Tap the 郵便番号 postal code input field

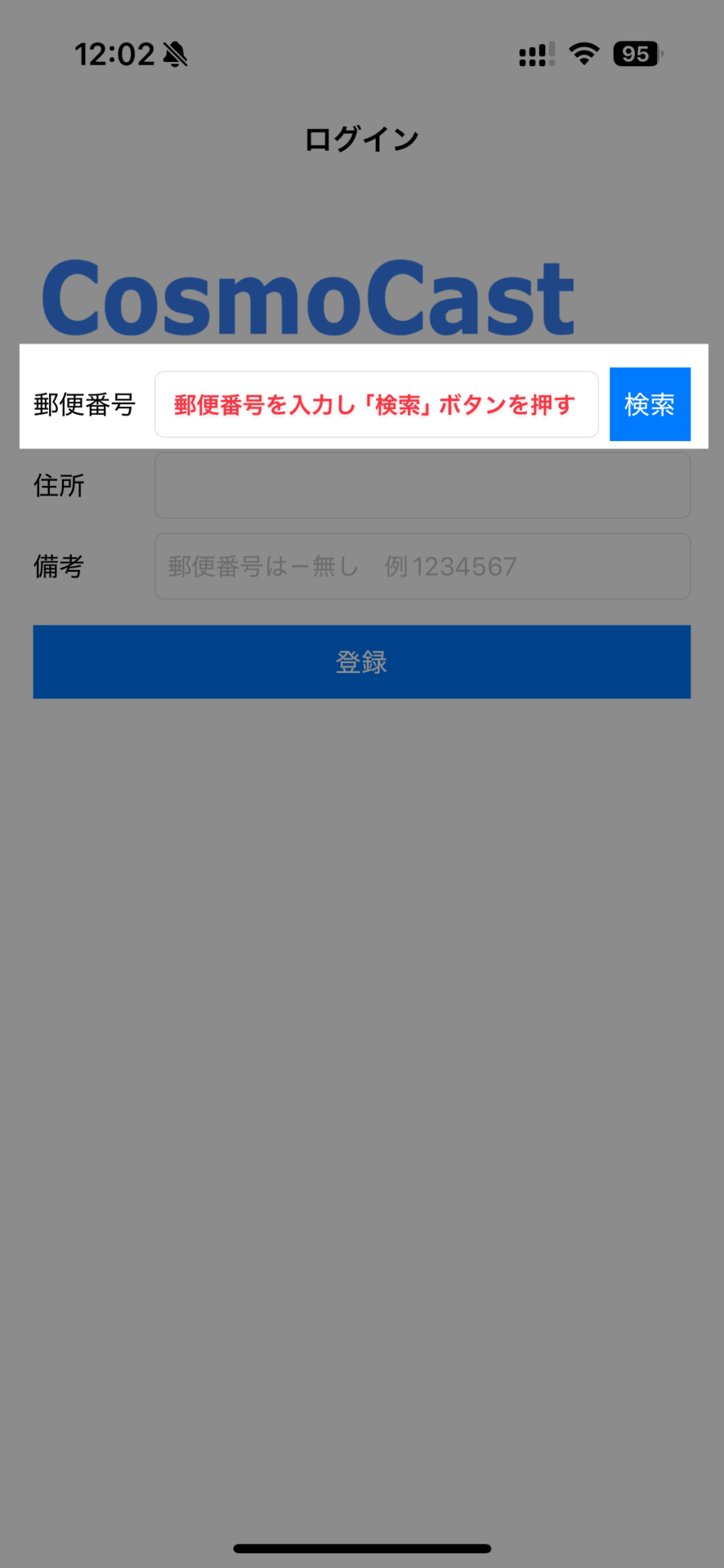(377, 404)
